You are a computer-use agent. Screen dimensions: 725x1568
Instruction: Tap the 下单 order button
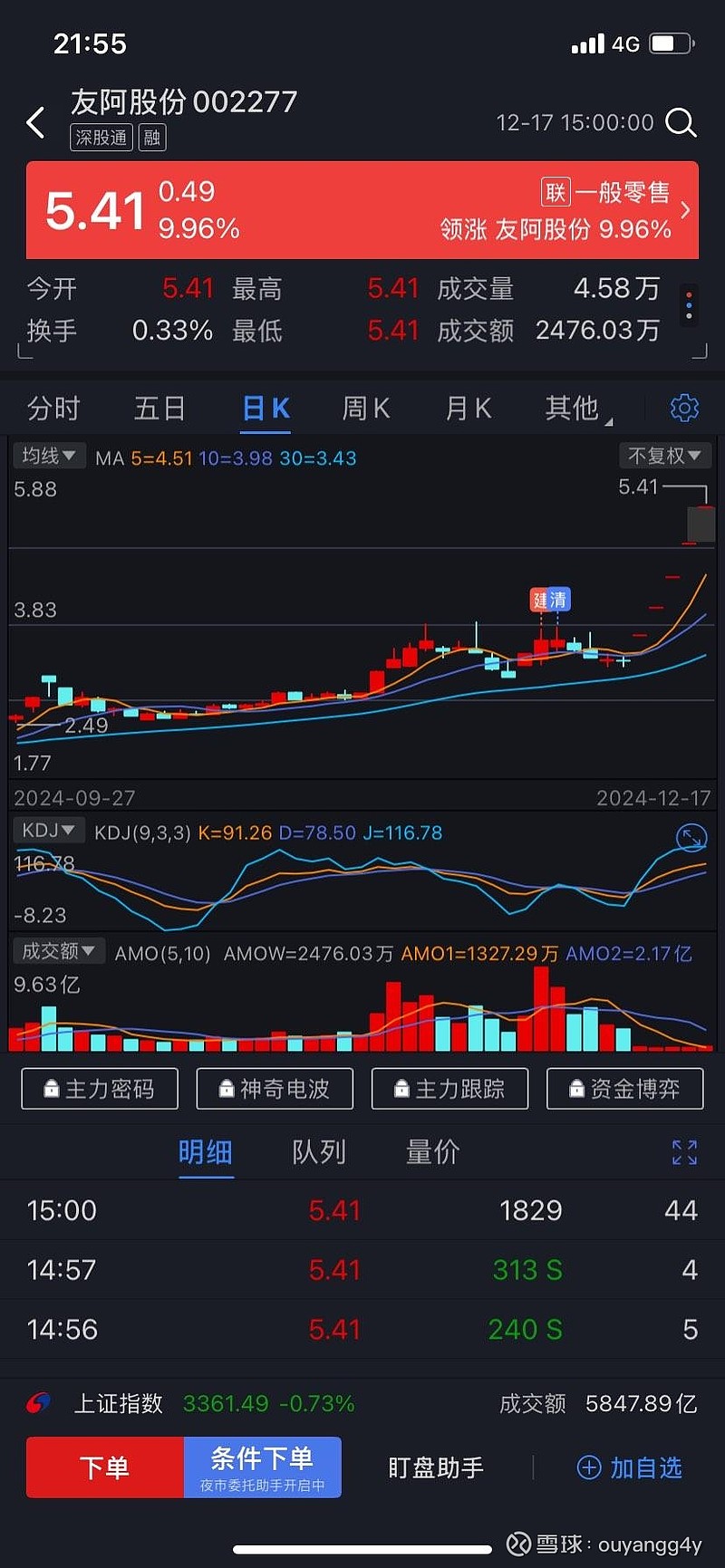click(x=102, y=1467)
